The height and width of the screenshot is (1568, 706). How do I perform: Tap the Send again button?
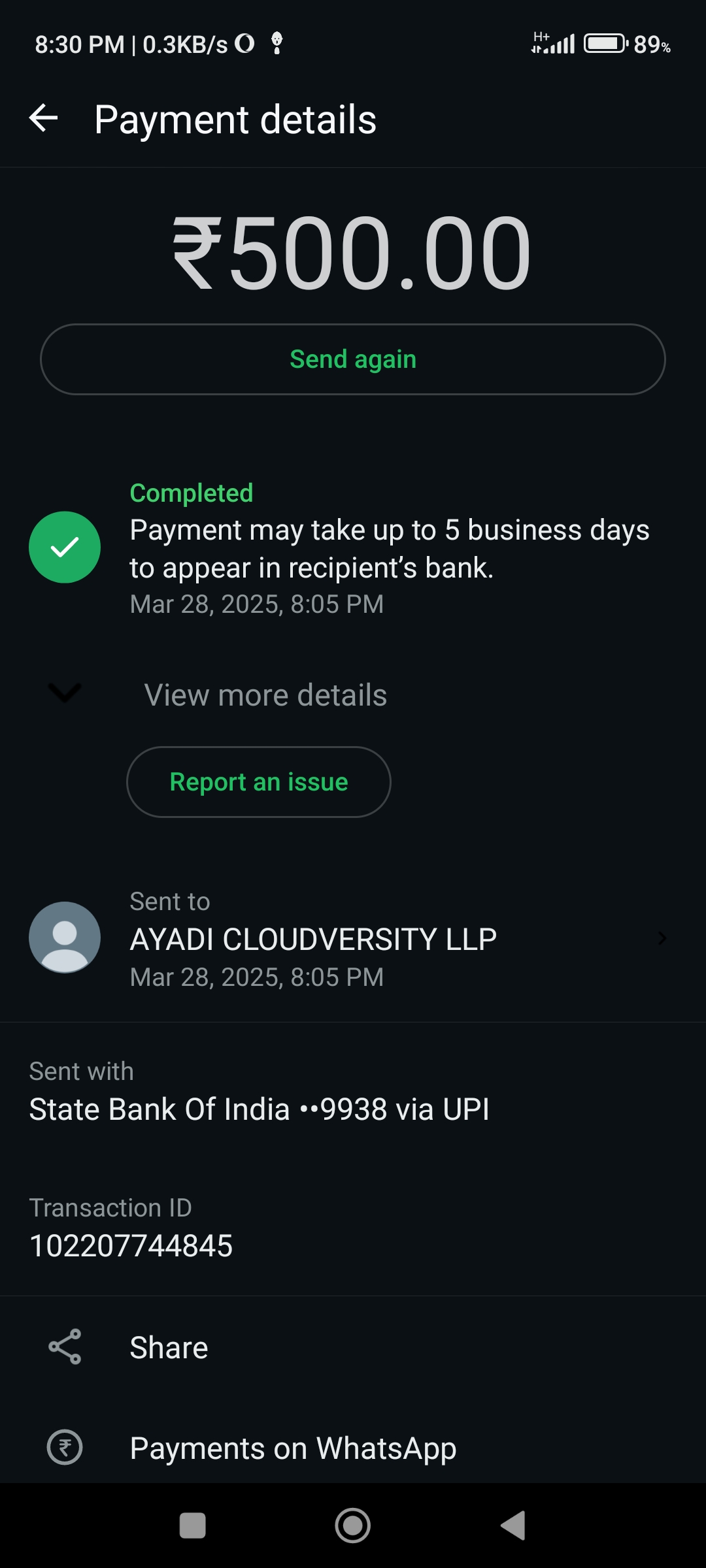[x=353, y=359]
